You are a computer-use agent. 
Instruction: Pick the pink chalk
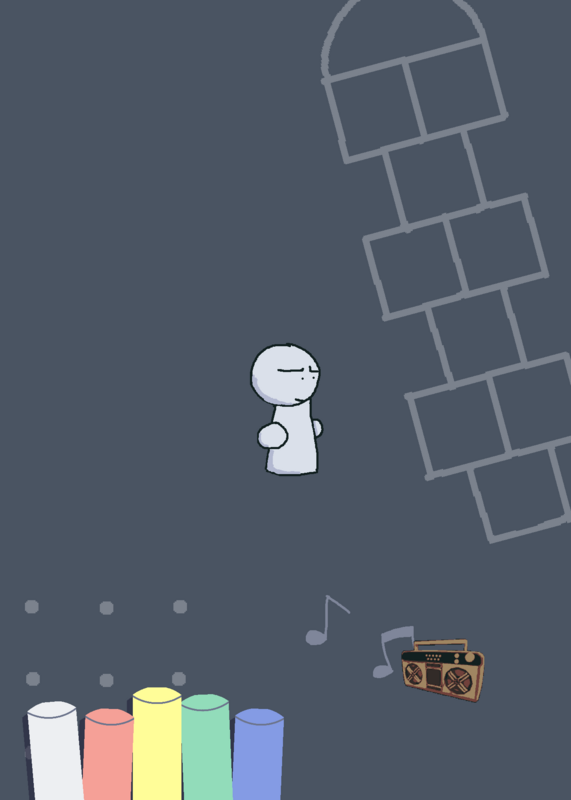tap(108, 754)
